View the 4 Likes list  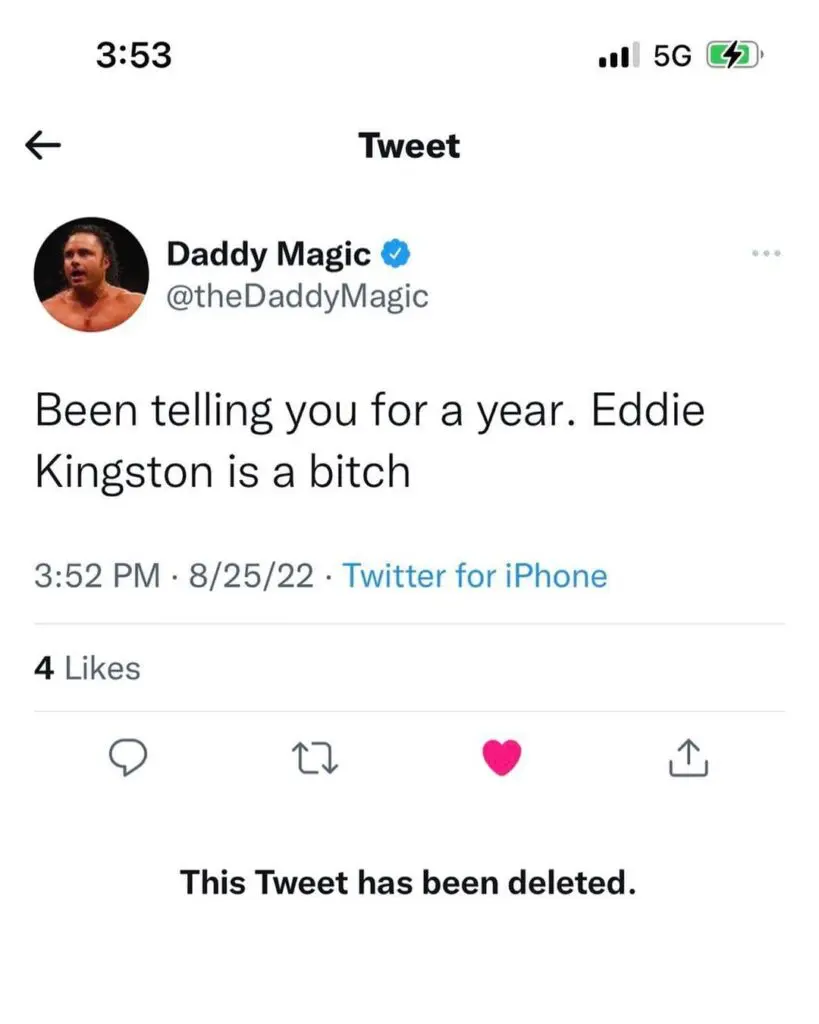[x=87, y=668]
